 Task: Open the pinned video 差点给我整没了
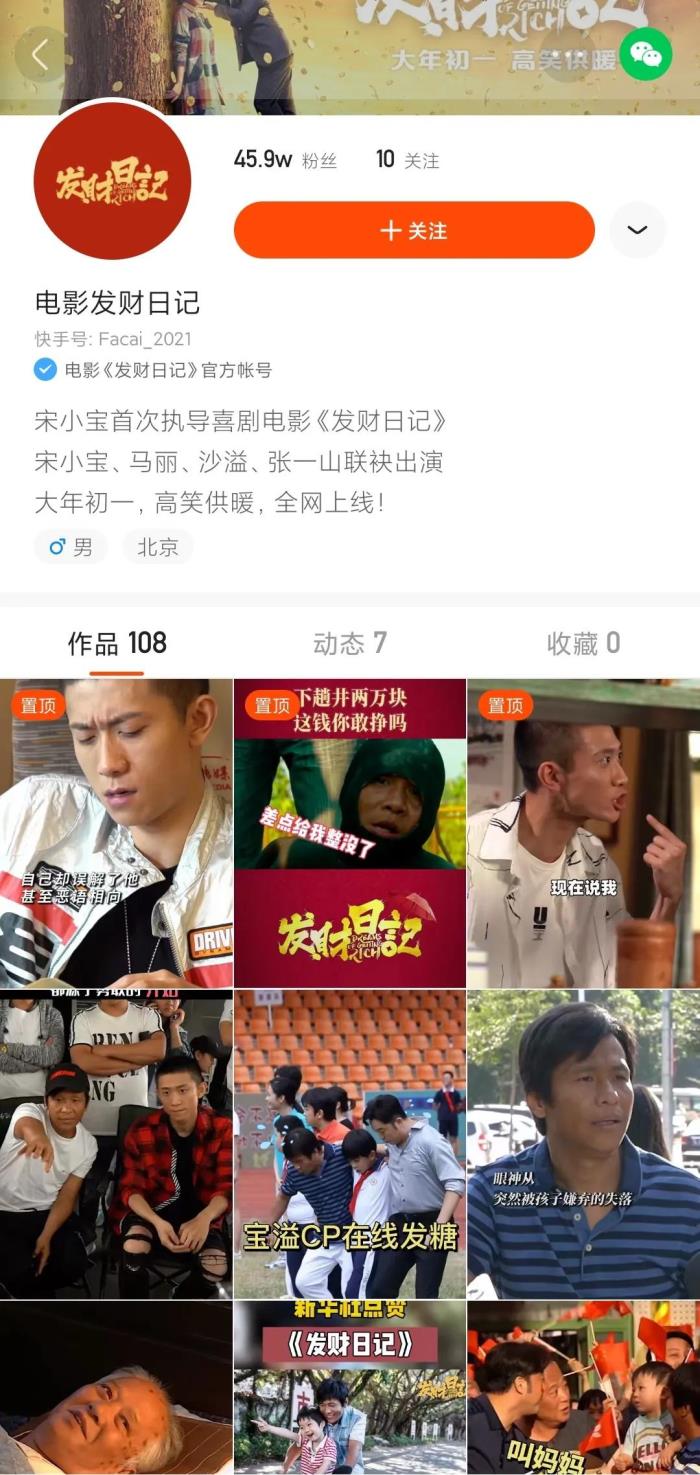pyautogui.click(x=350, y=834)
